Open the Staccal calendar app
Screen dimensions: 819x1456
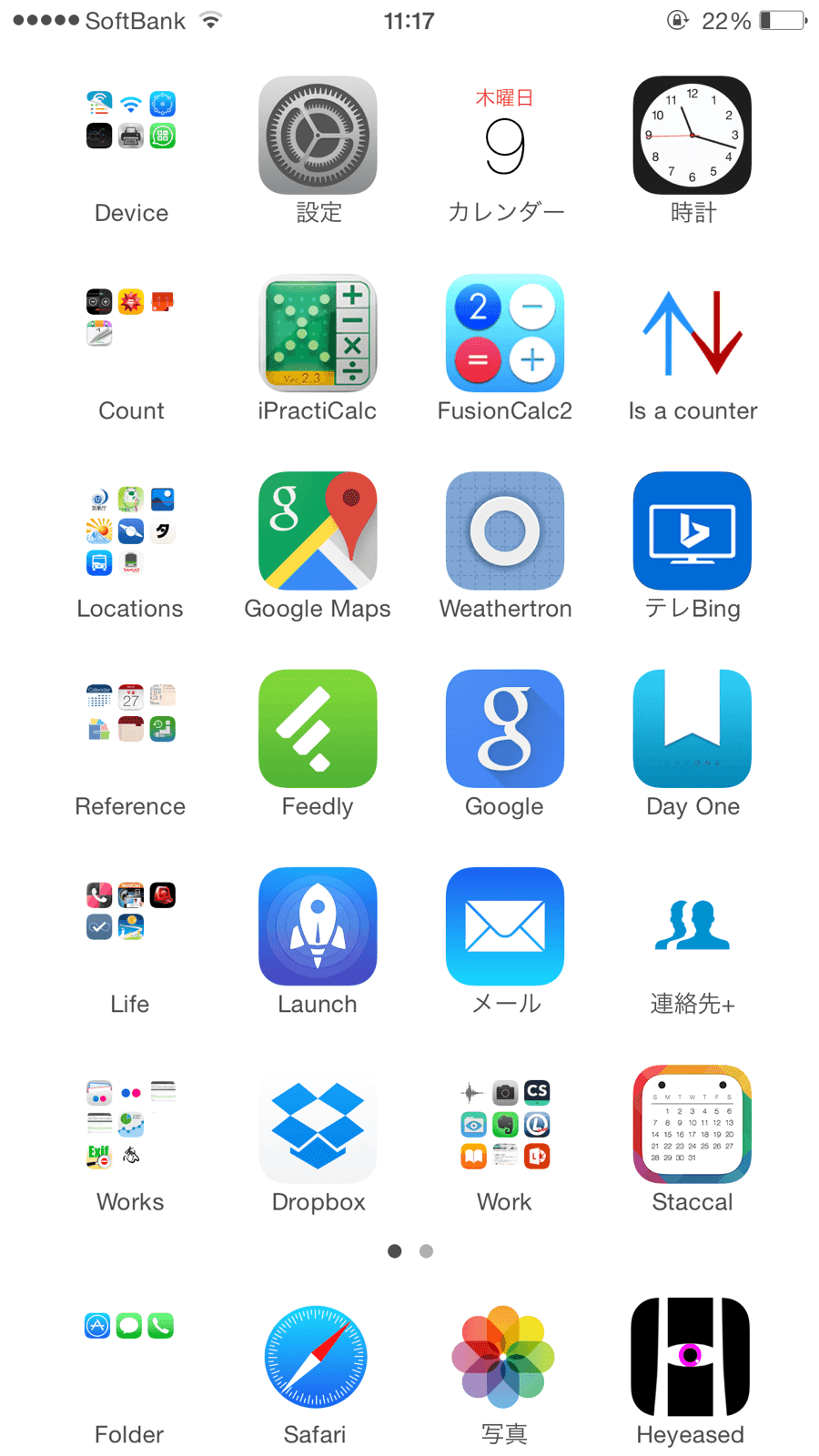tap(693, 1124)
